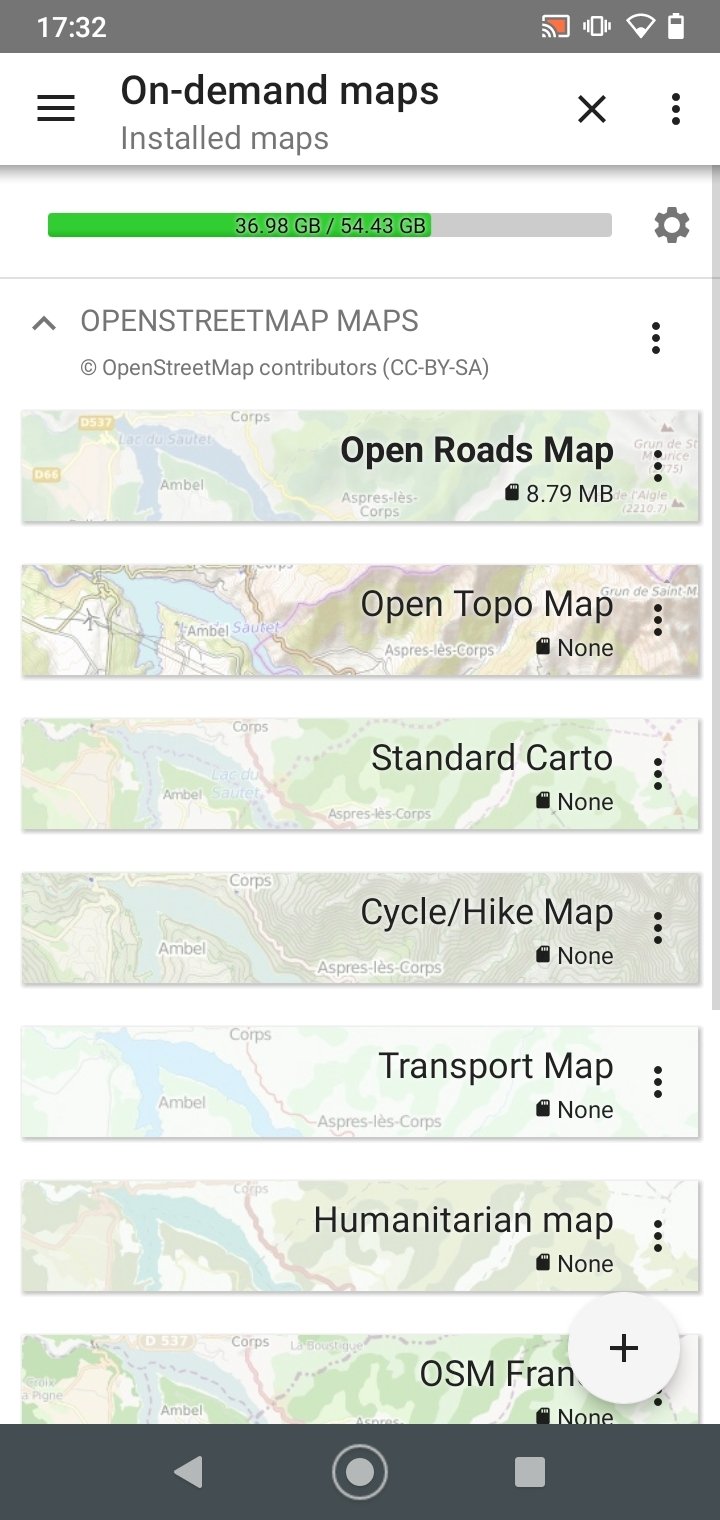
Task: Open options for Transport Map
Action: pos(658,1082)
